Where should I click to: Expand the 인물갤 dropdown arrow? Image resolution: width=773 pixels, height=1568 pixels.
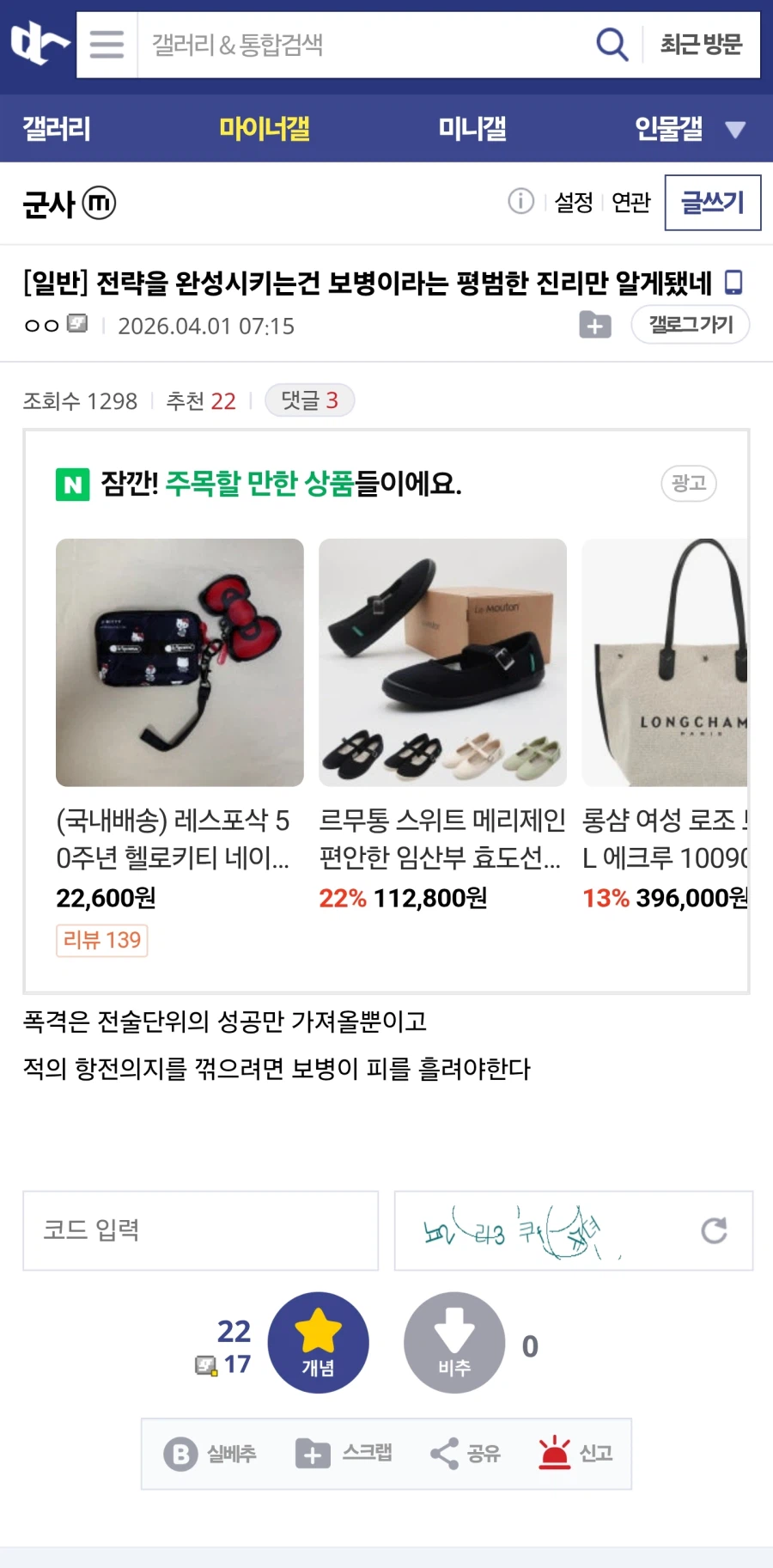point(735,127)
